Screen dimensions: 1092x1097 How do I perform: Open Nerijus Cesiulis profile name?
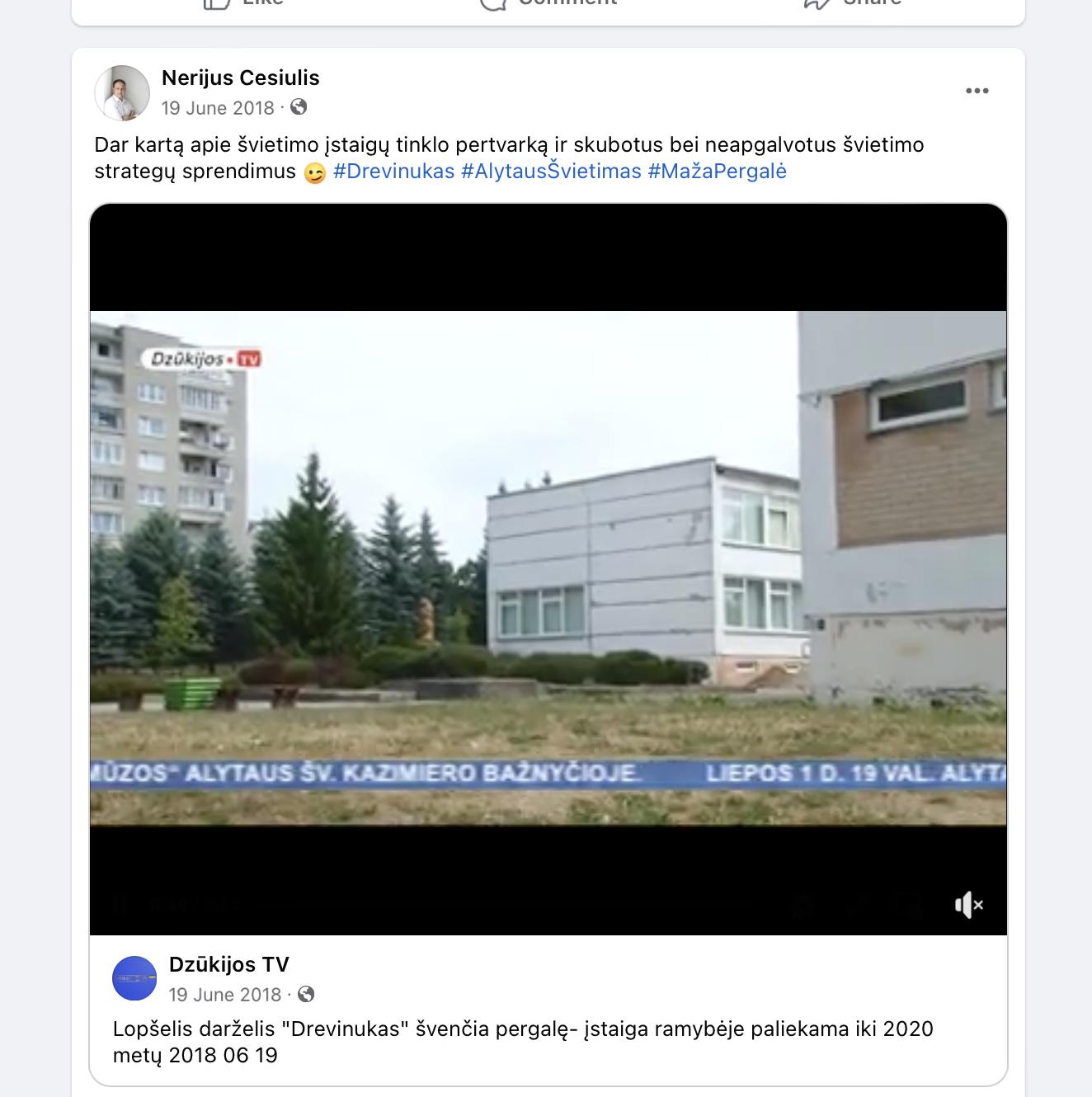point(240,78)
